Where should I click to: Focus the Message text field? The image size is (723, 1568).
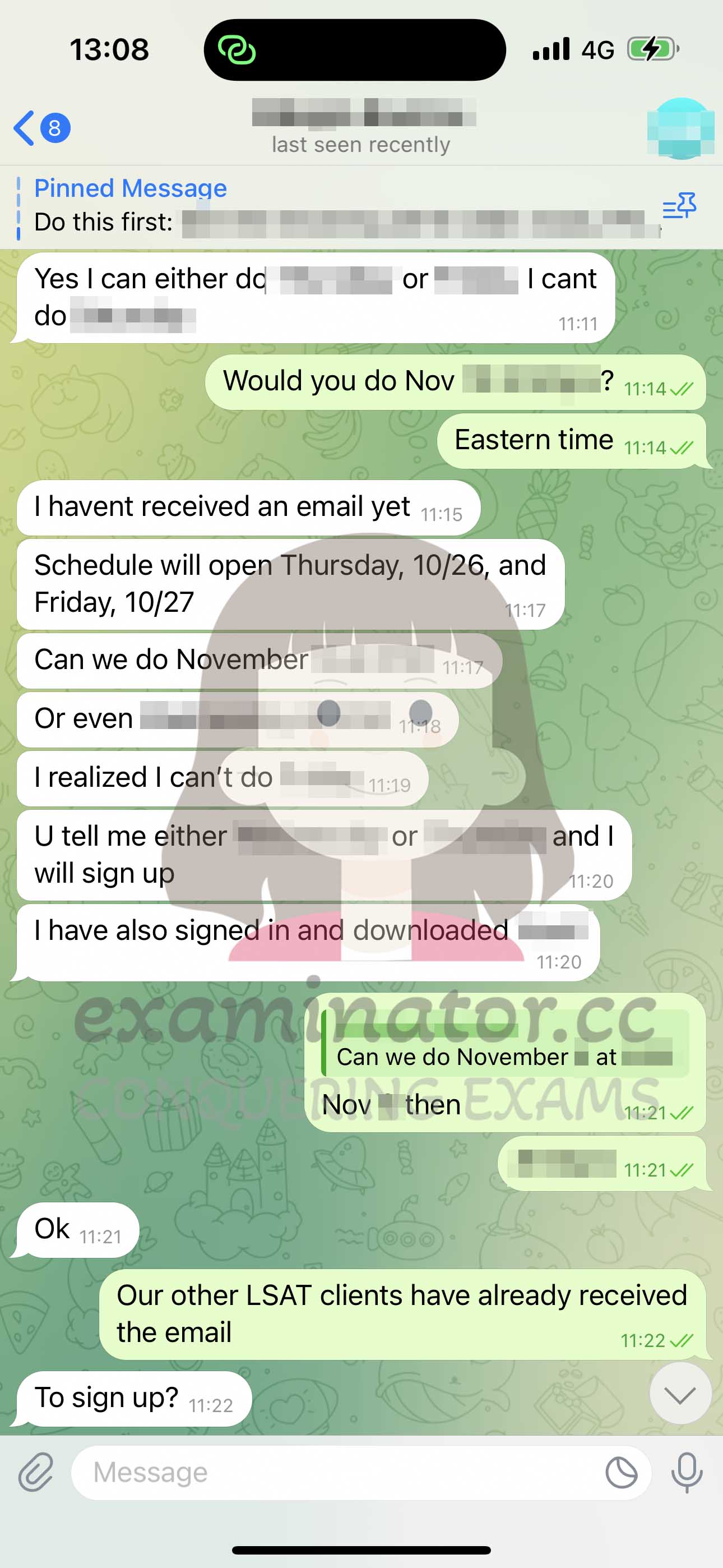[341, 1473]
